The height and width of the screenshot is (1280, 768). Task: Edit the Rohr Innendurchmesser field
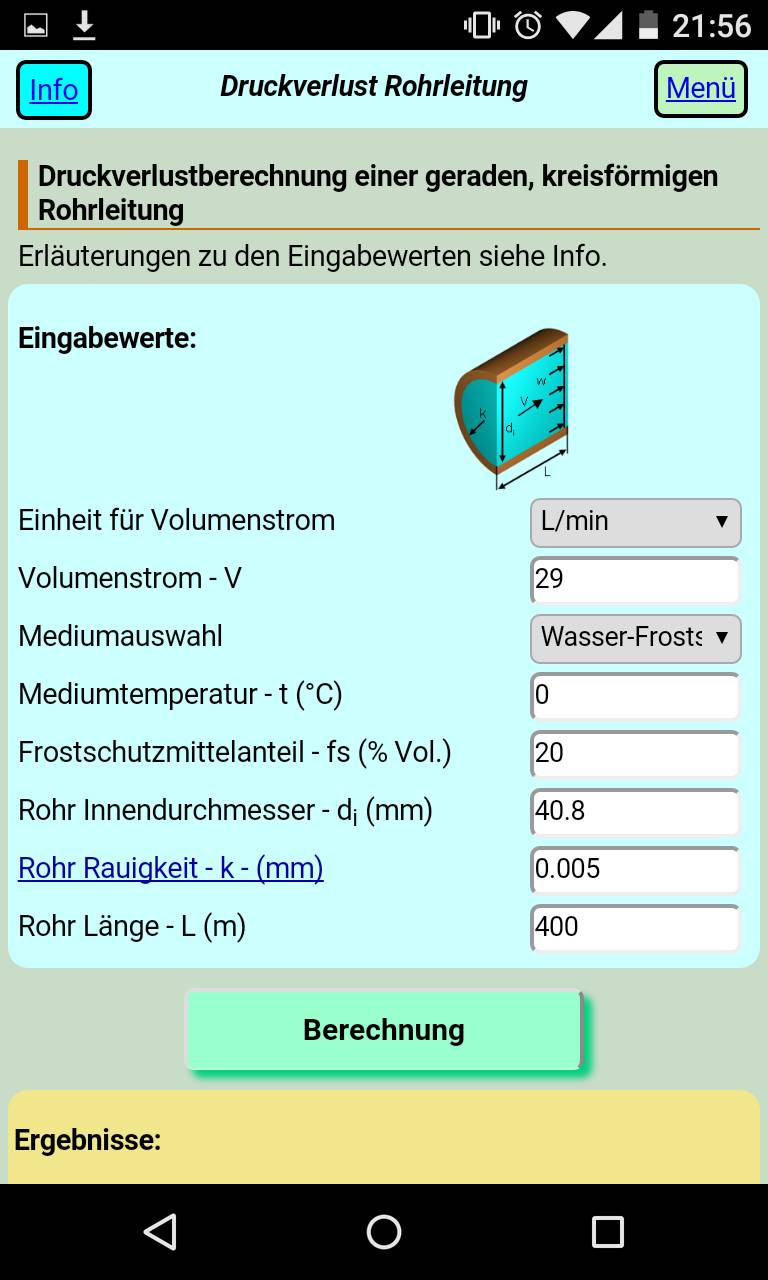(636, 811)
